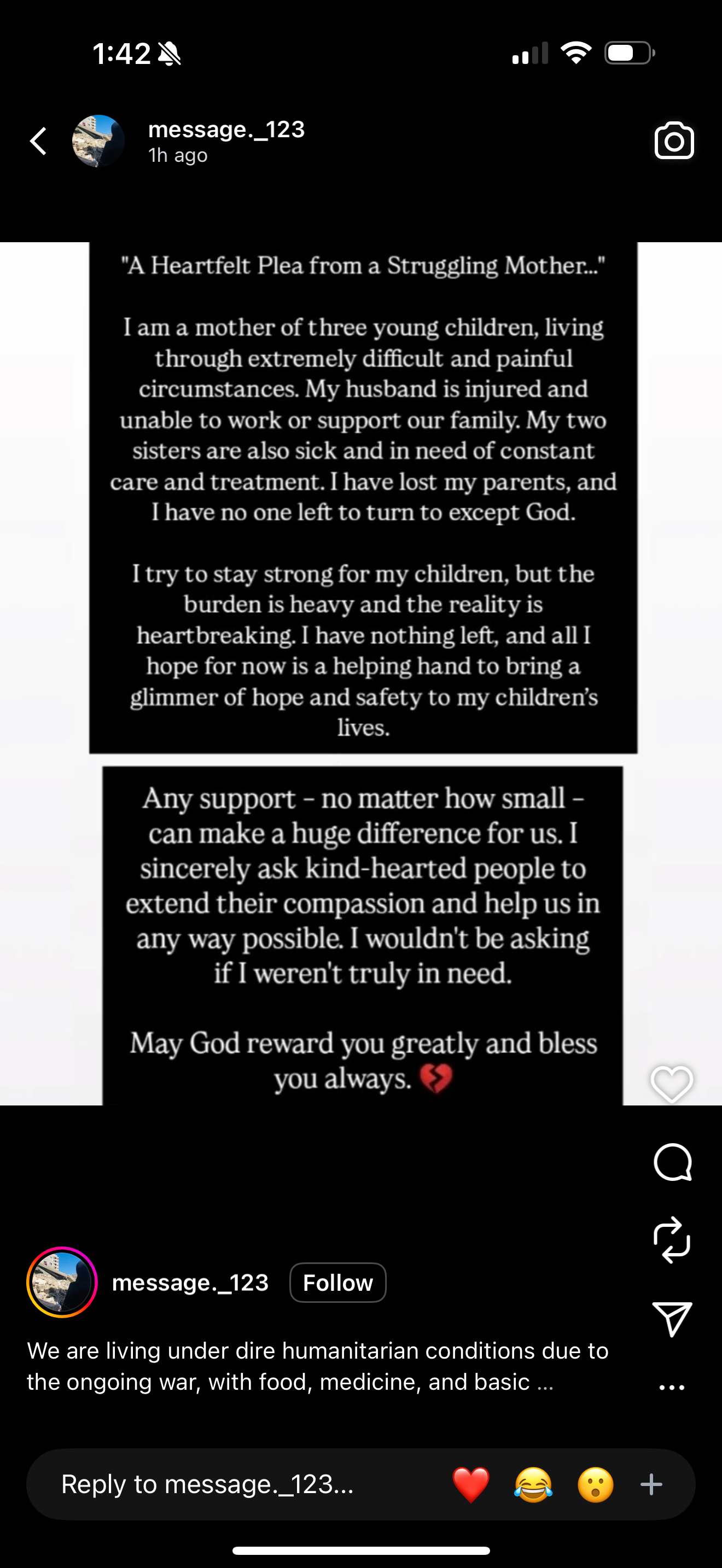This screenshot has width=722, height=1568.
Task: React with the laughing tears emoji
Action: pos(533,1484)
